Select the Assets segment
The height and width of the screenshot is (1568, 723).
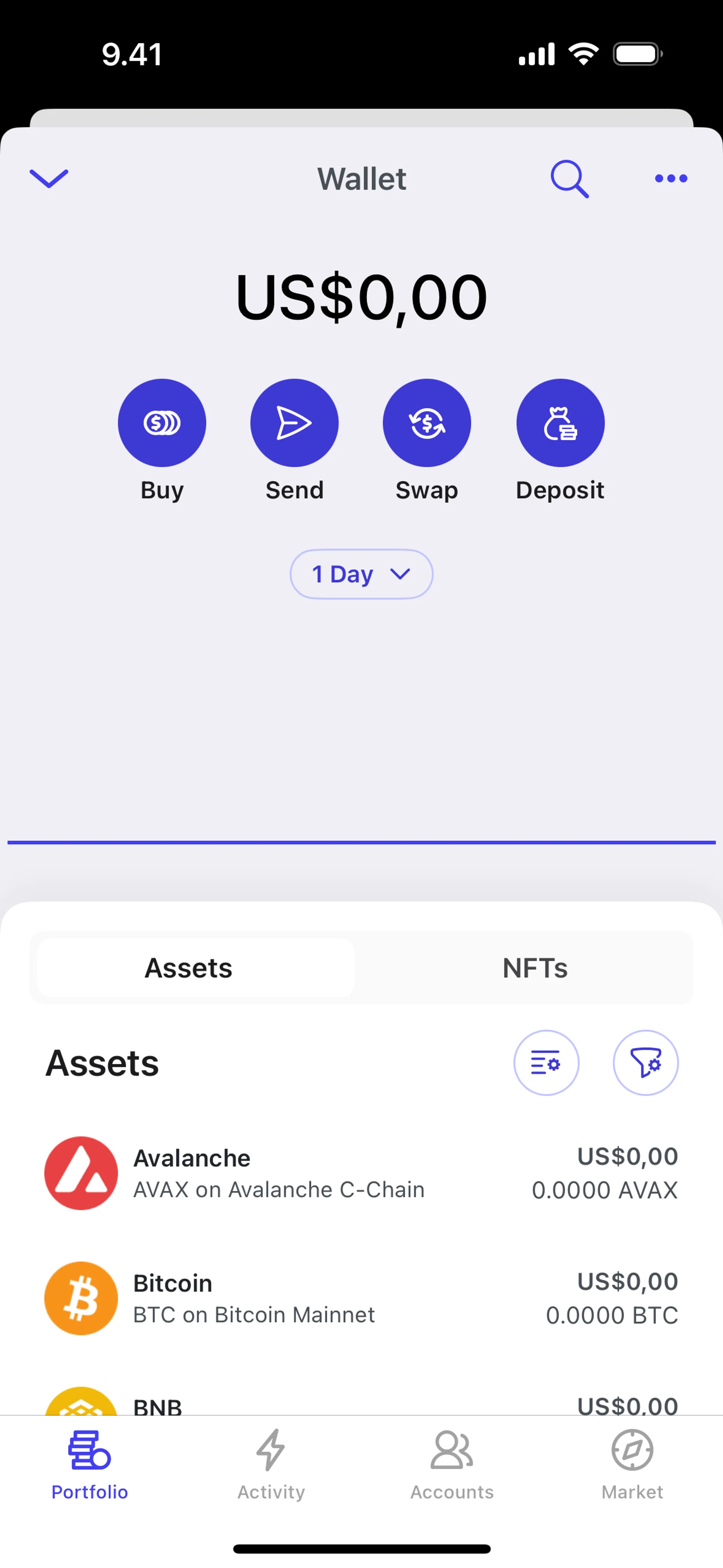(x=189, y=968)
